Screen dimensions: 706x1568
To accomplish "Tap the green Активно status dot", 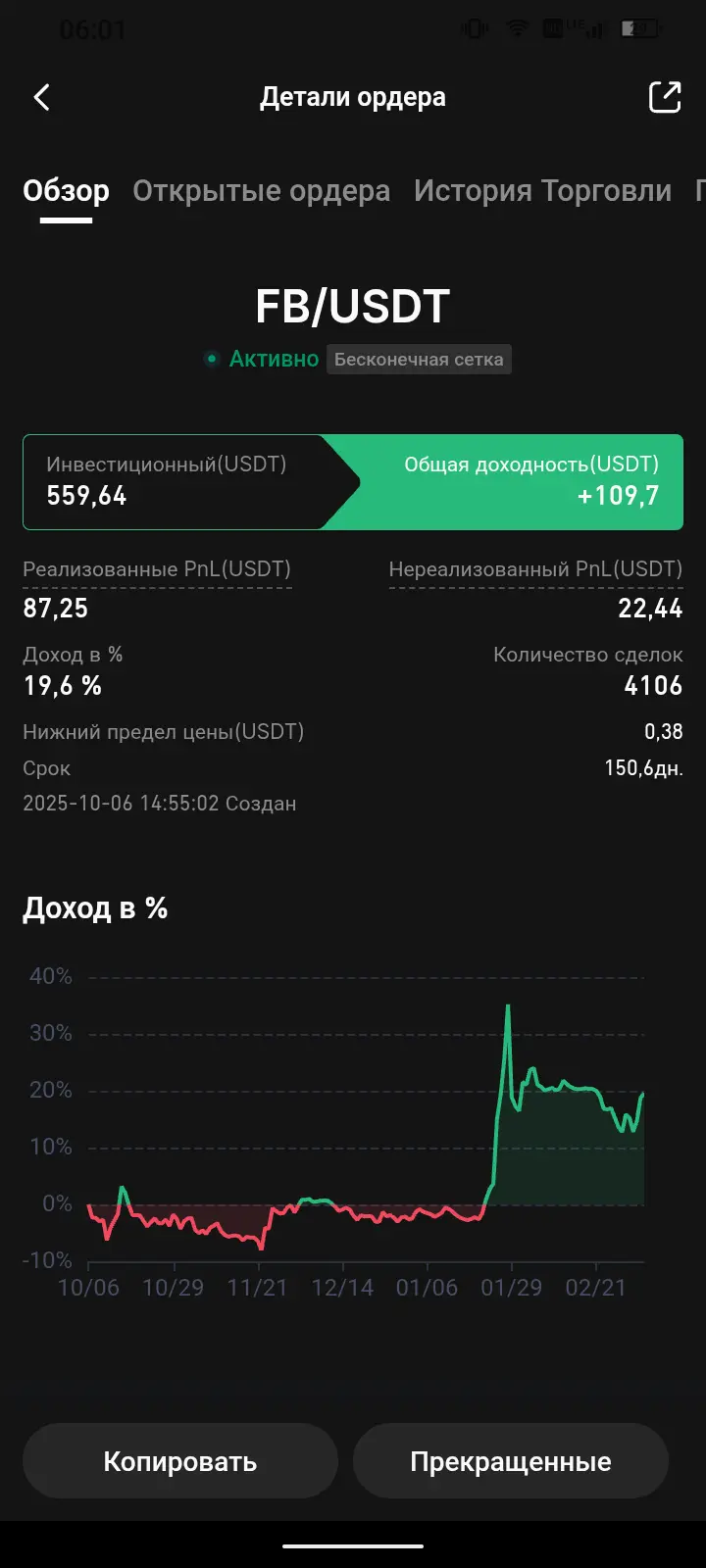I will (211, 359).
